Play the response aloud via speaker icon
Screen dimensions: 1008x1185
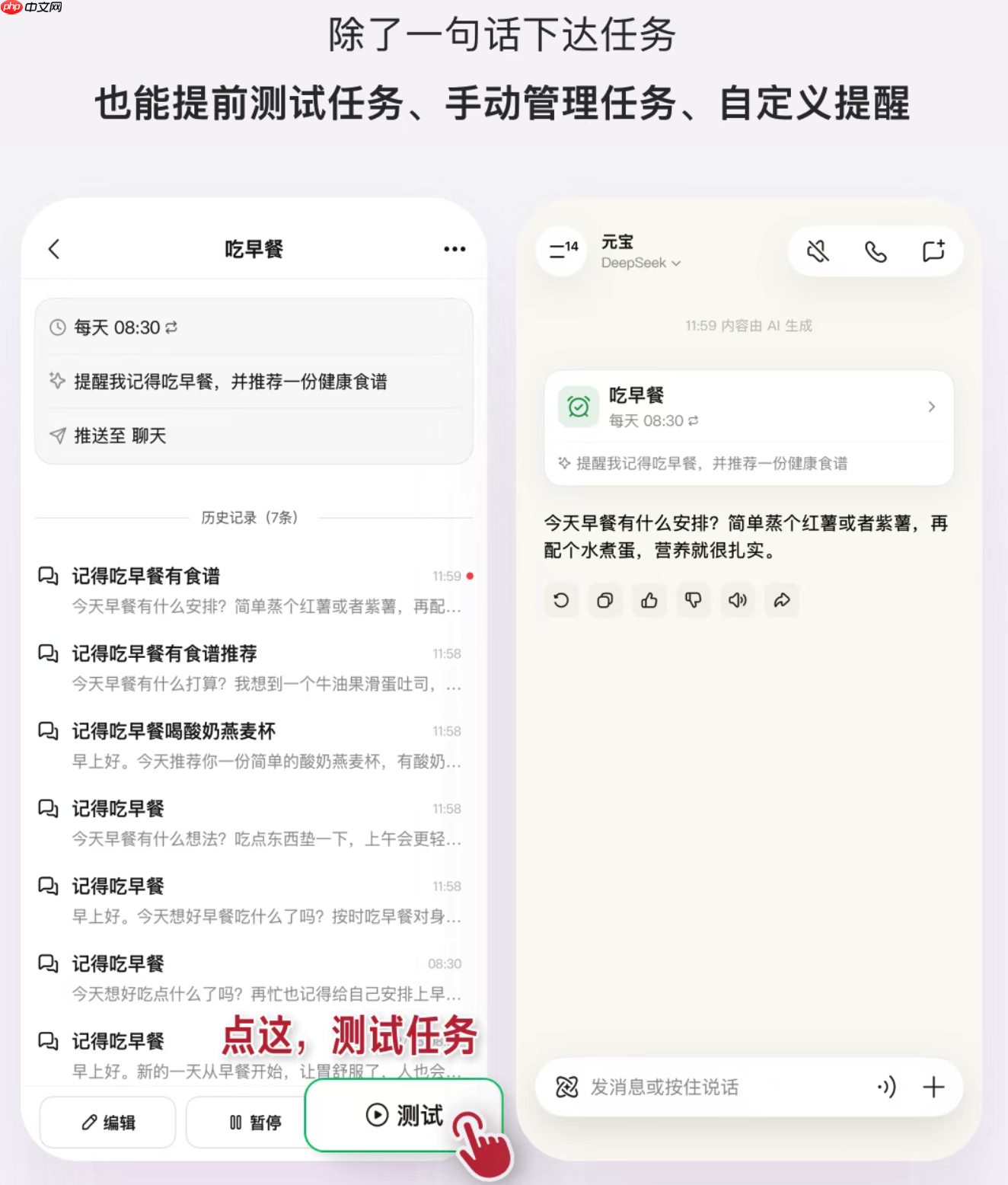[738, 600]
